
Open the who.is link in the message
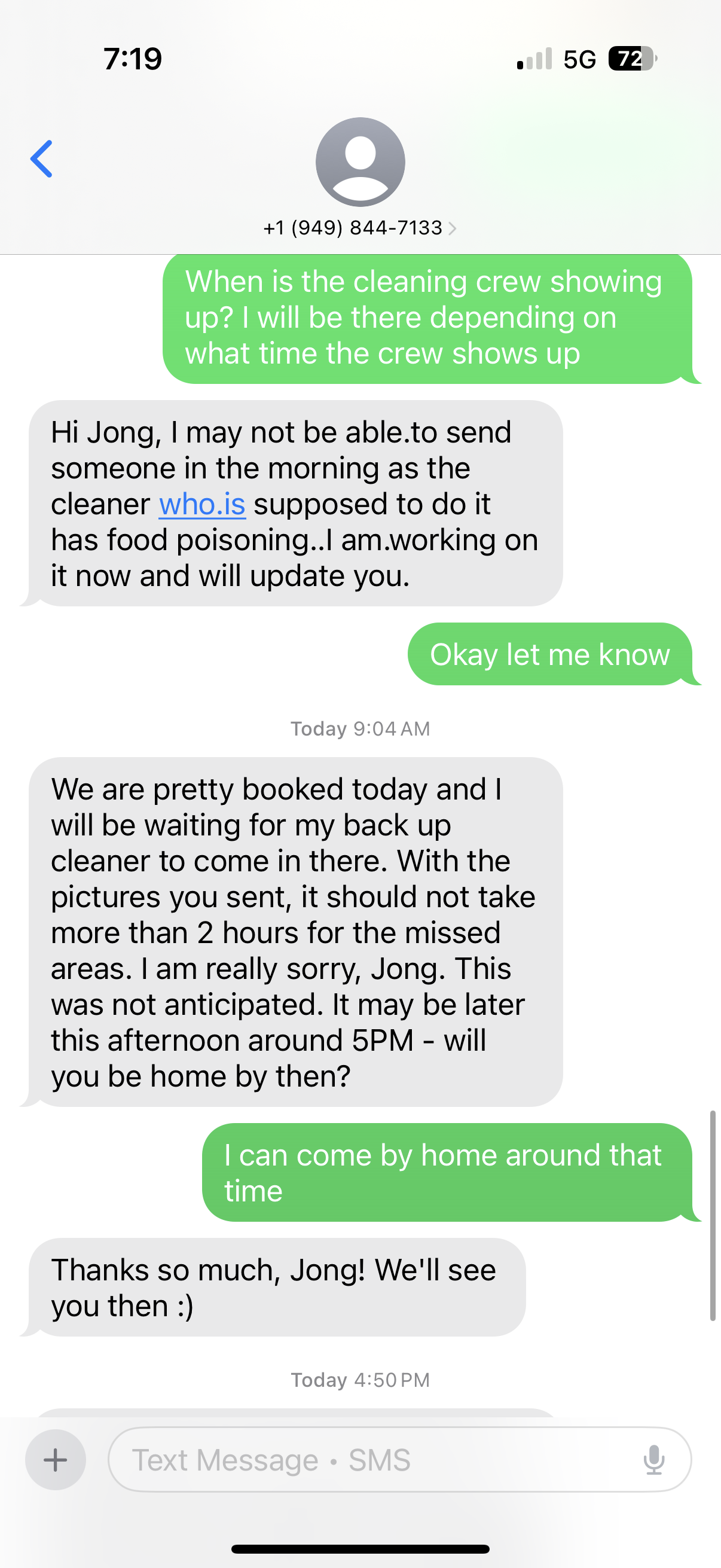[202, 504]
